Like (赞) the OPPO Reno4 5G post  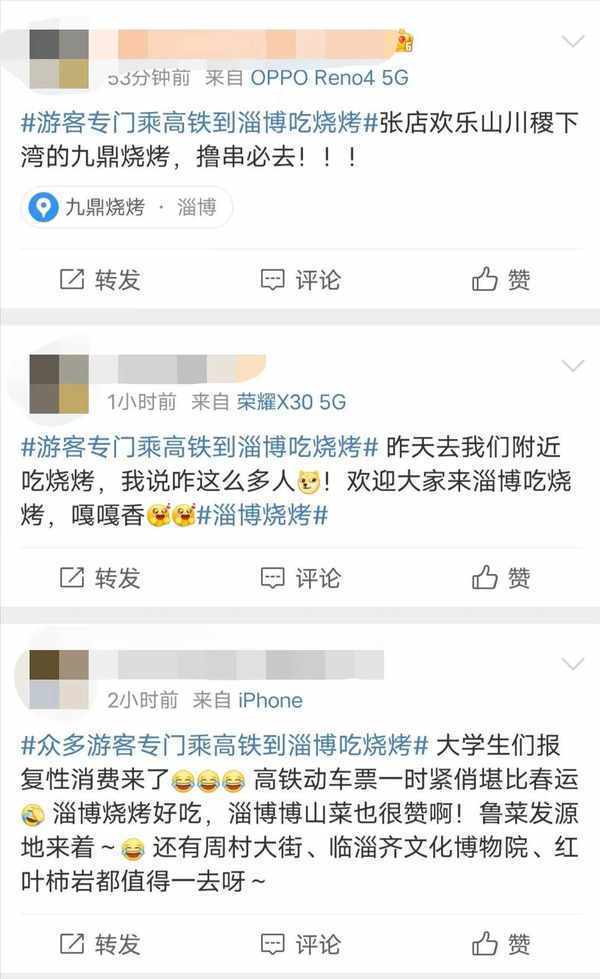click(x=501, y=280)
